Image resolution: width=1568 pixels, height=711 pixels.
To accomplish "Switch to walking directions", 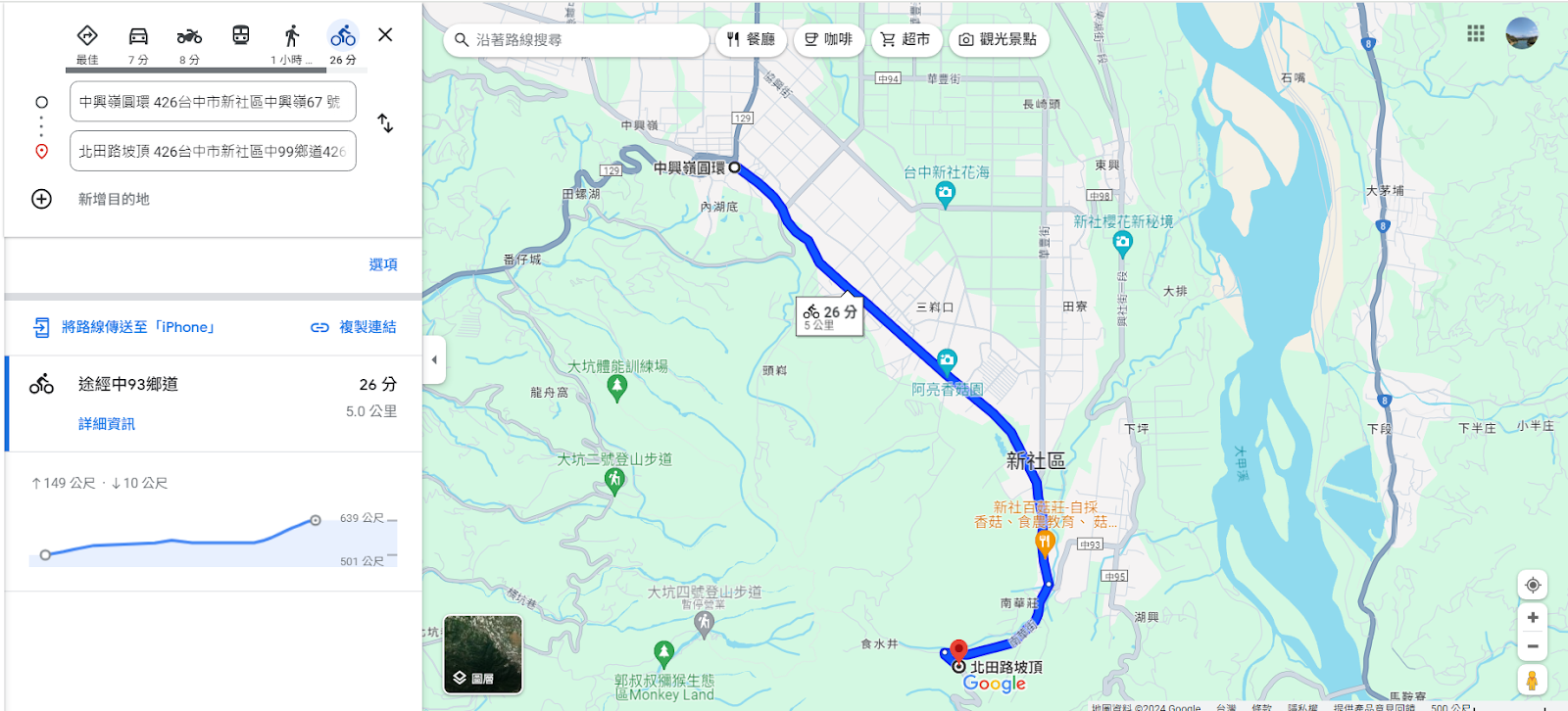I will [x=291, y=43].
